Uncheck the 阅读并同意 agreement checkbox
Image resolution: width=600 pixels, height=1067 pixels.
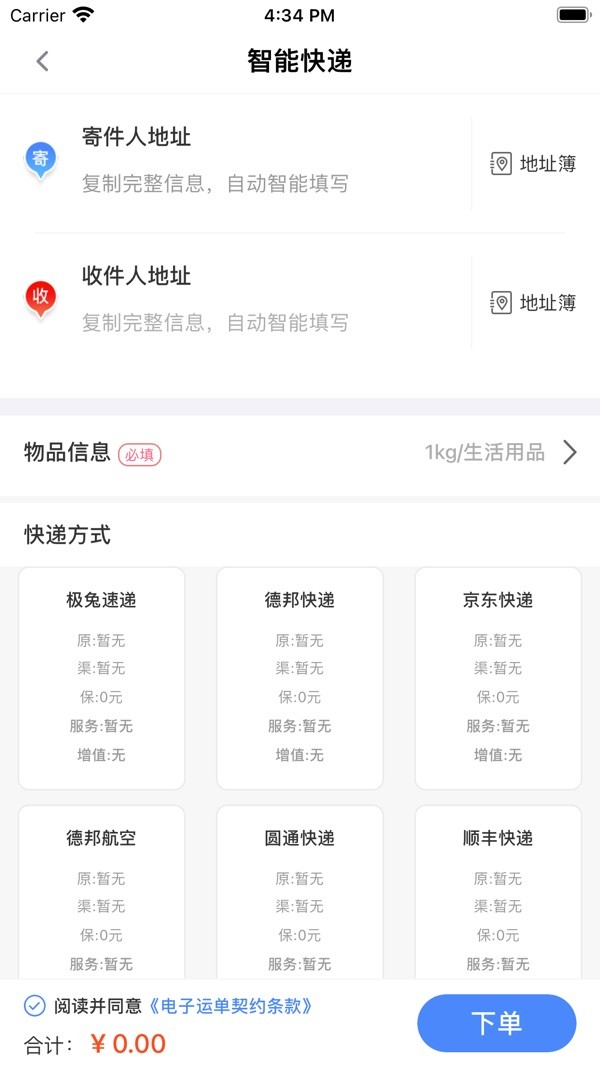pos(35,1005)
